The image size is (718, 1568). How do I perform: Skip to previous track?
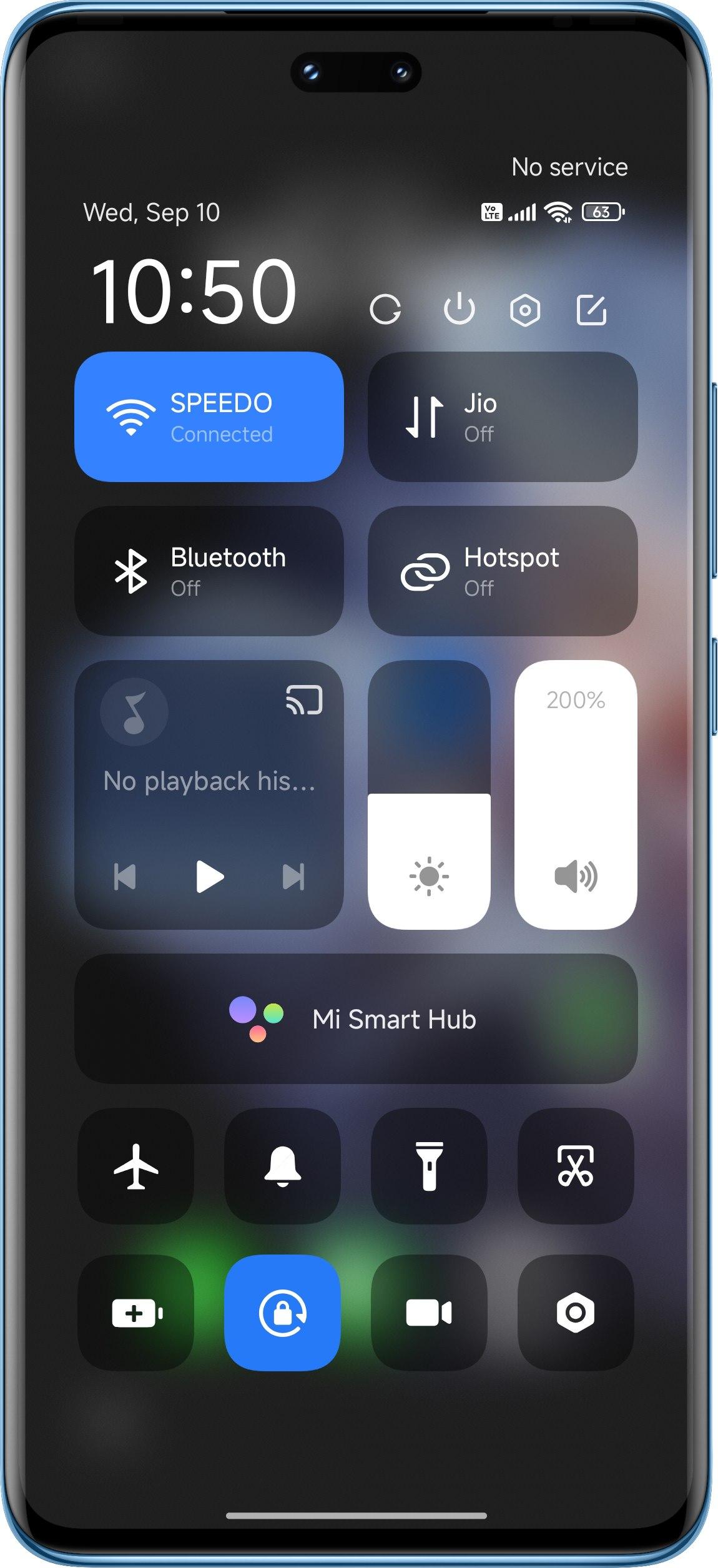coord(125,876)
